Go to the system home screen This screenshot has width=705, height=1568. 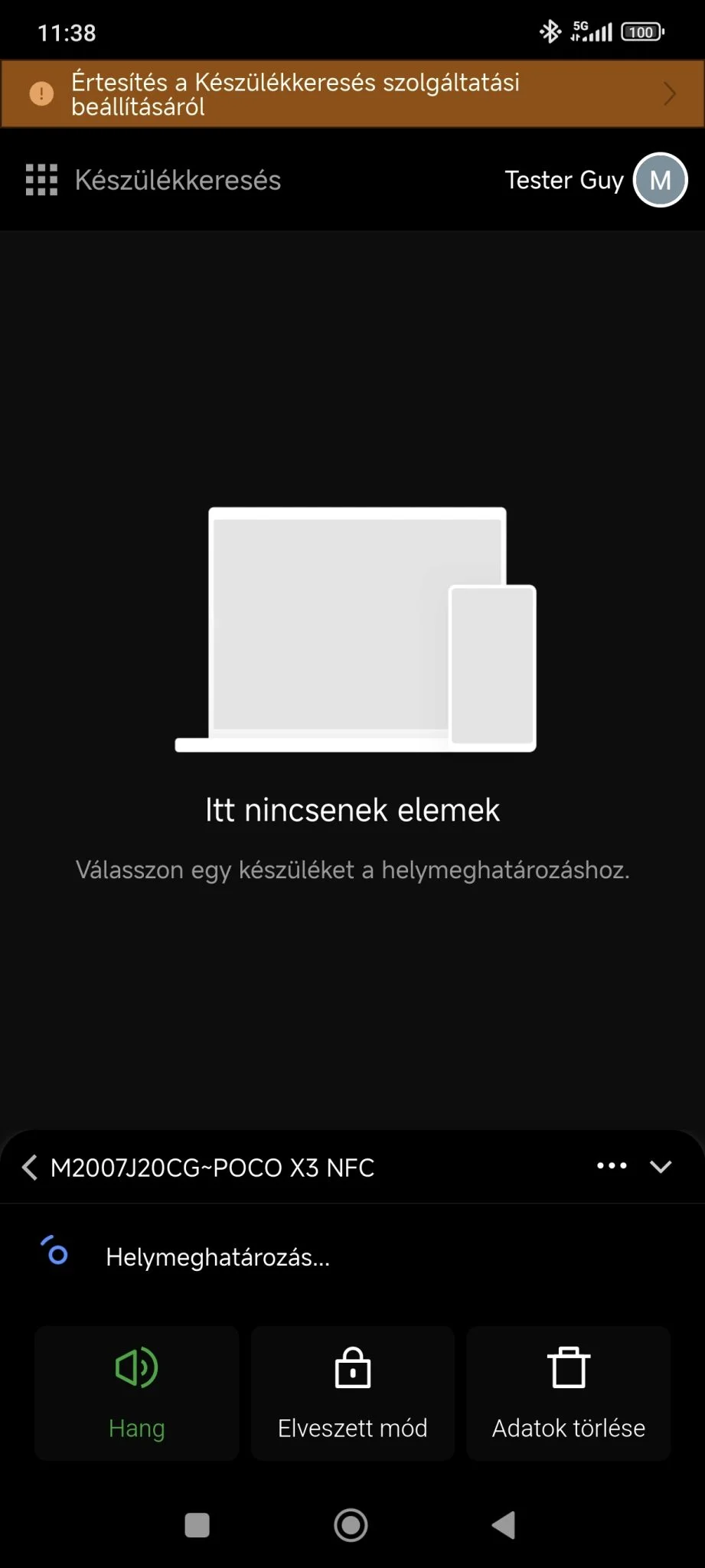click(x=351, y=1525)
